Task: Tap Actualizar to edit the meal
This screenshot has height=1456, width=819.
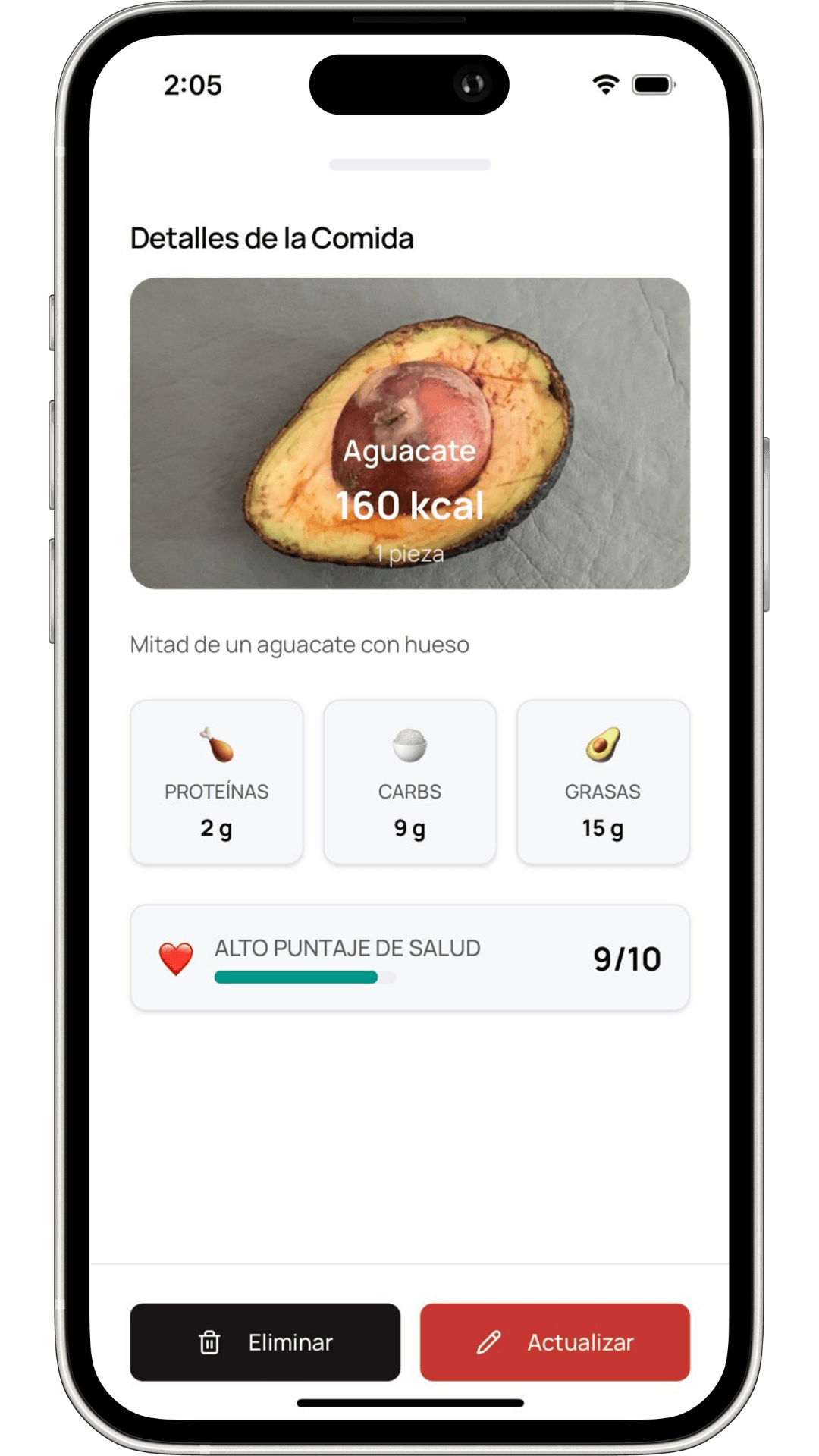Action: [x=554, y=1341]
